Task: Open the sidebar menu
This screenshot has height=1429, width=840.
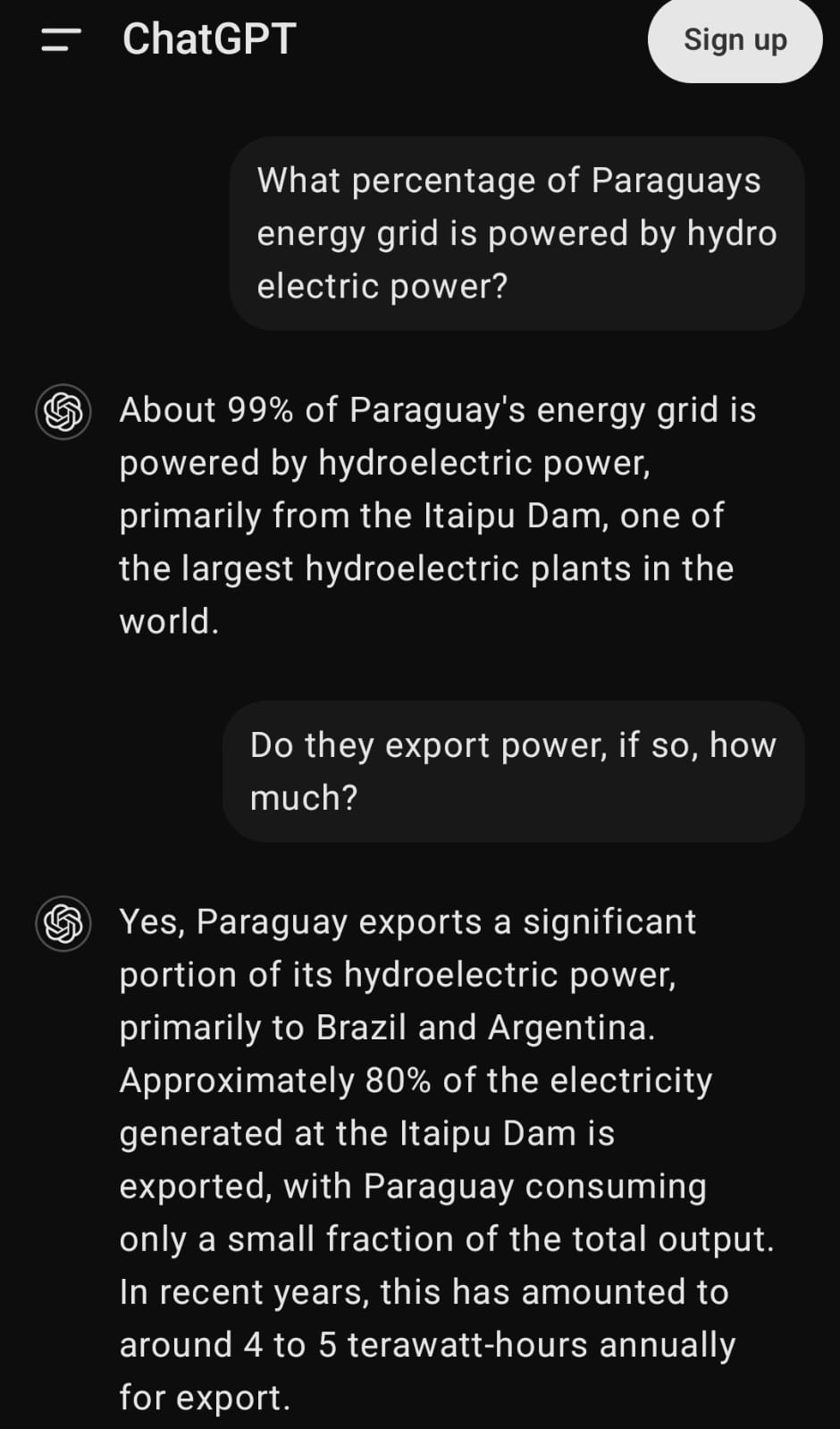Action: 61,39
